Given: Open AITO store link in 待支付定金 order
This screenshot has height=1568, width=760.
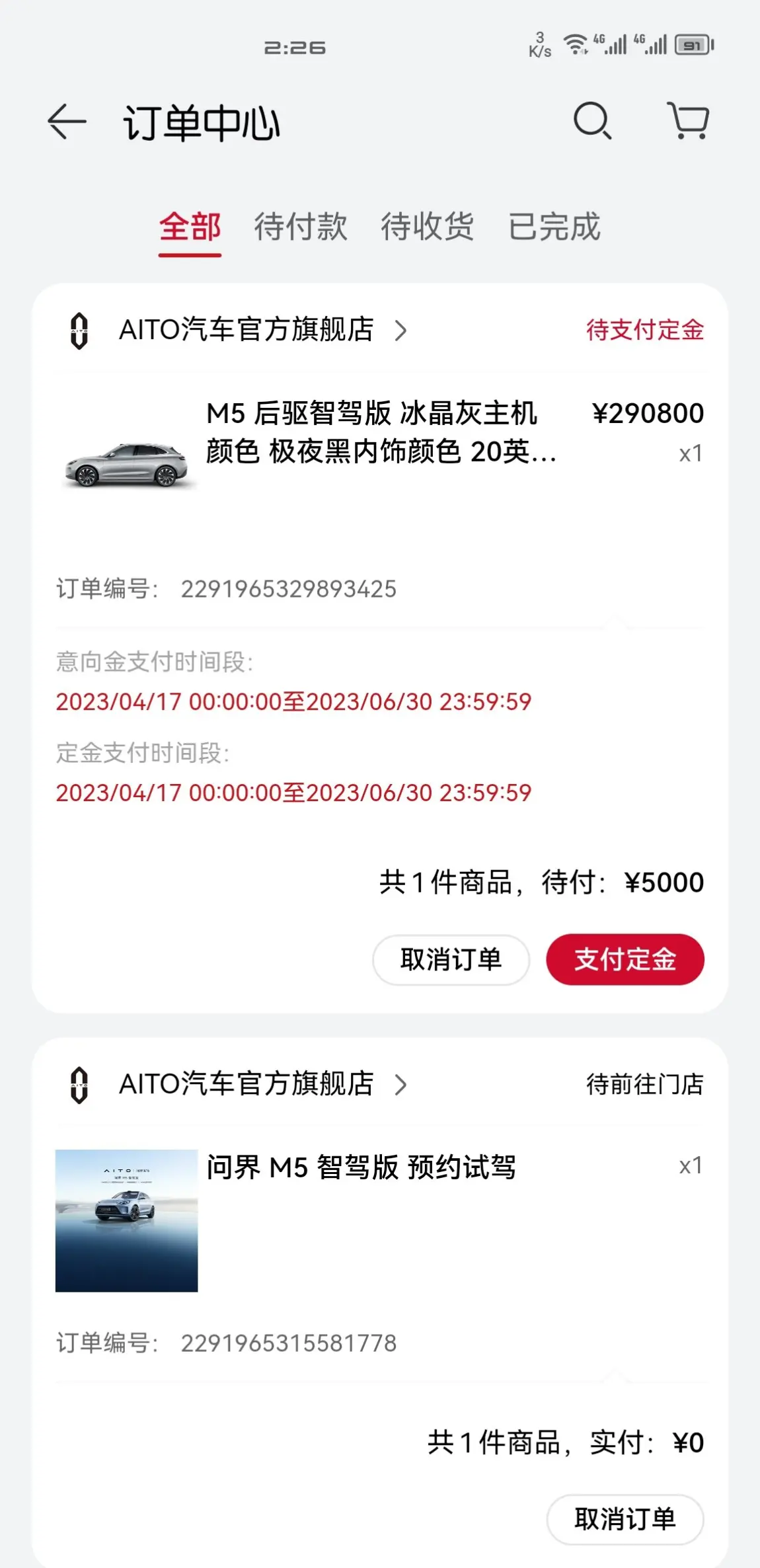Looking at the screenshot, I should pos(262,329).
